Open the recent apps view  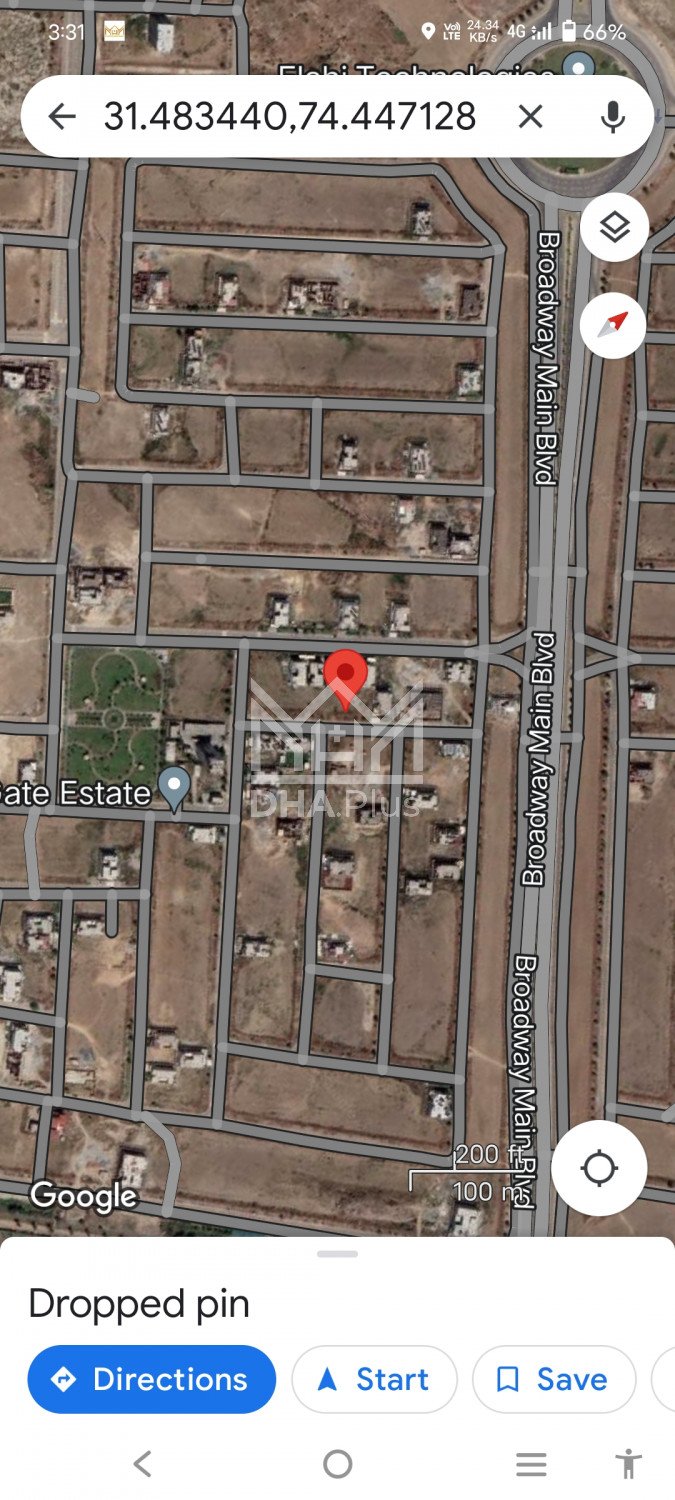tap(531, 1464)
